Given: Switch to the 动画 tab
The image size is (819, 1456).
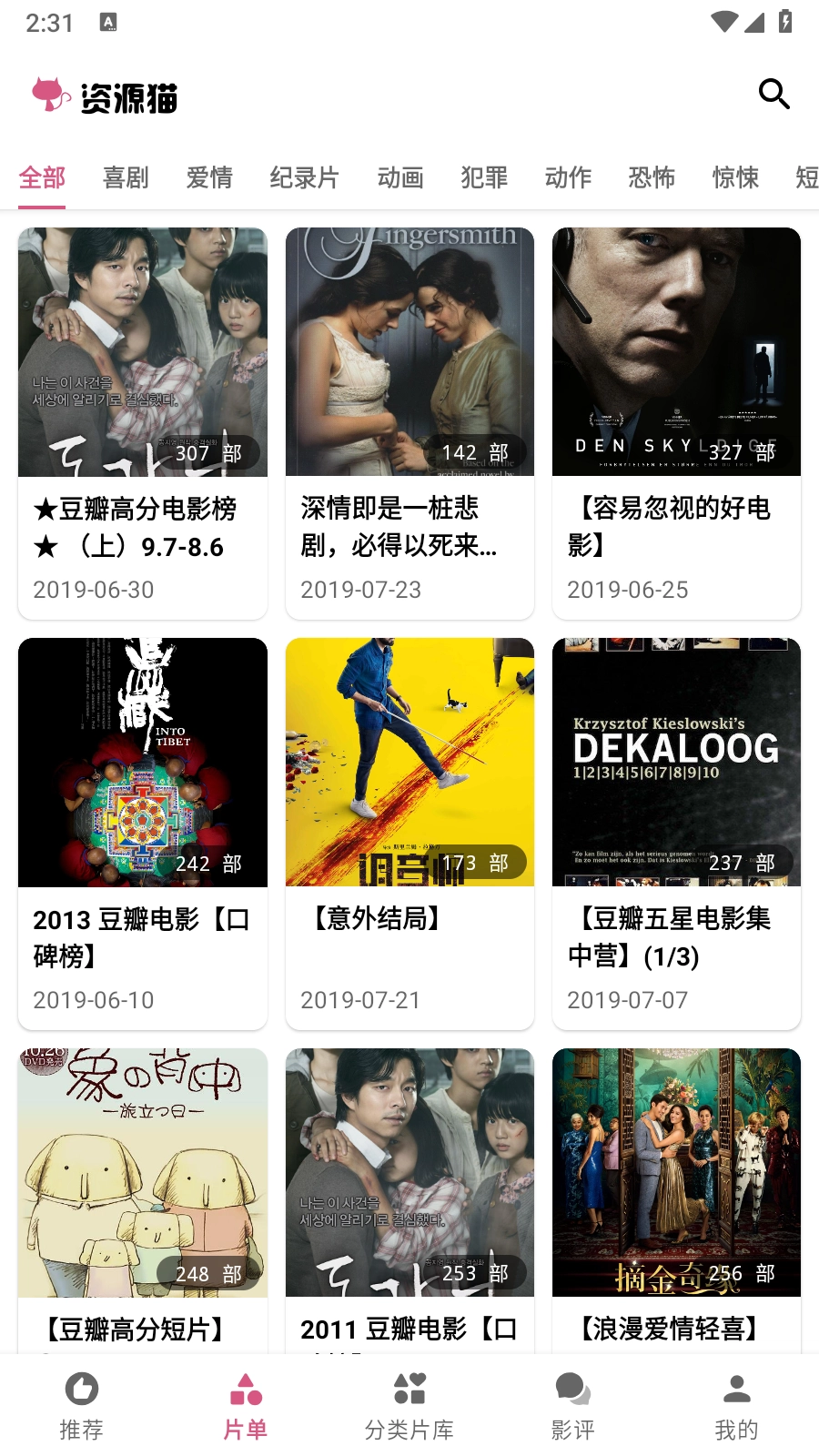Looking at the screenshot, I should click(x=400, y=177).
